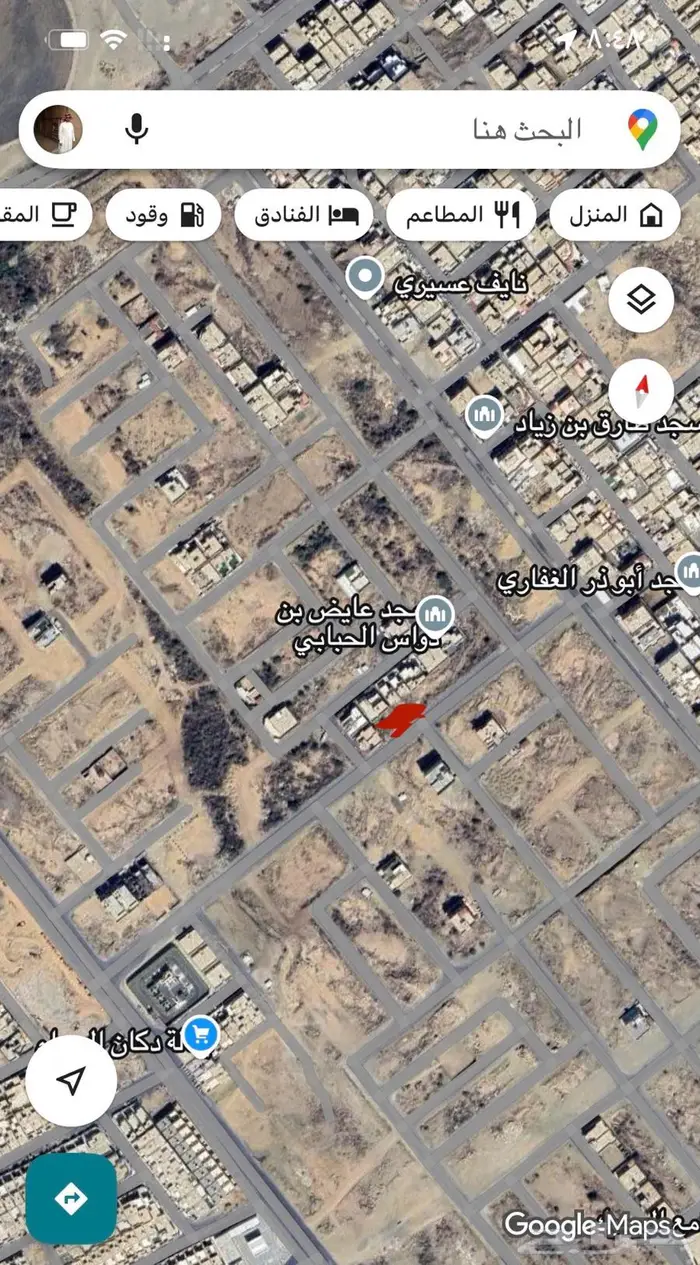Image resolution: width=700 pixels, height=1265 pixels.
Task: Select the الفنادق hotels chip
Action: pos(303,215)
